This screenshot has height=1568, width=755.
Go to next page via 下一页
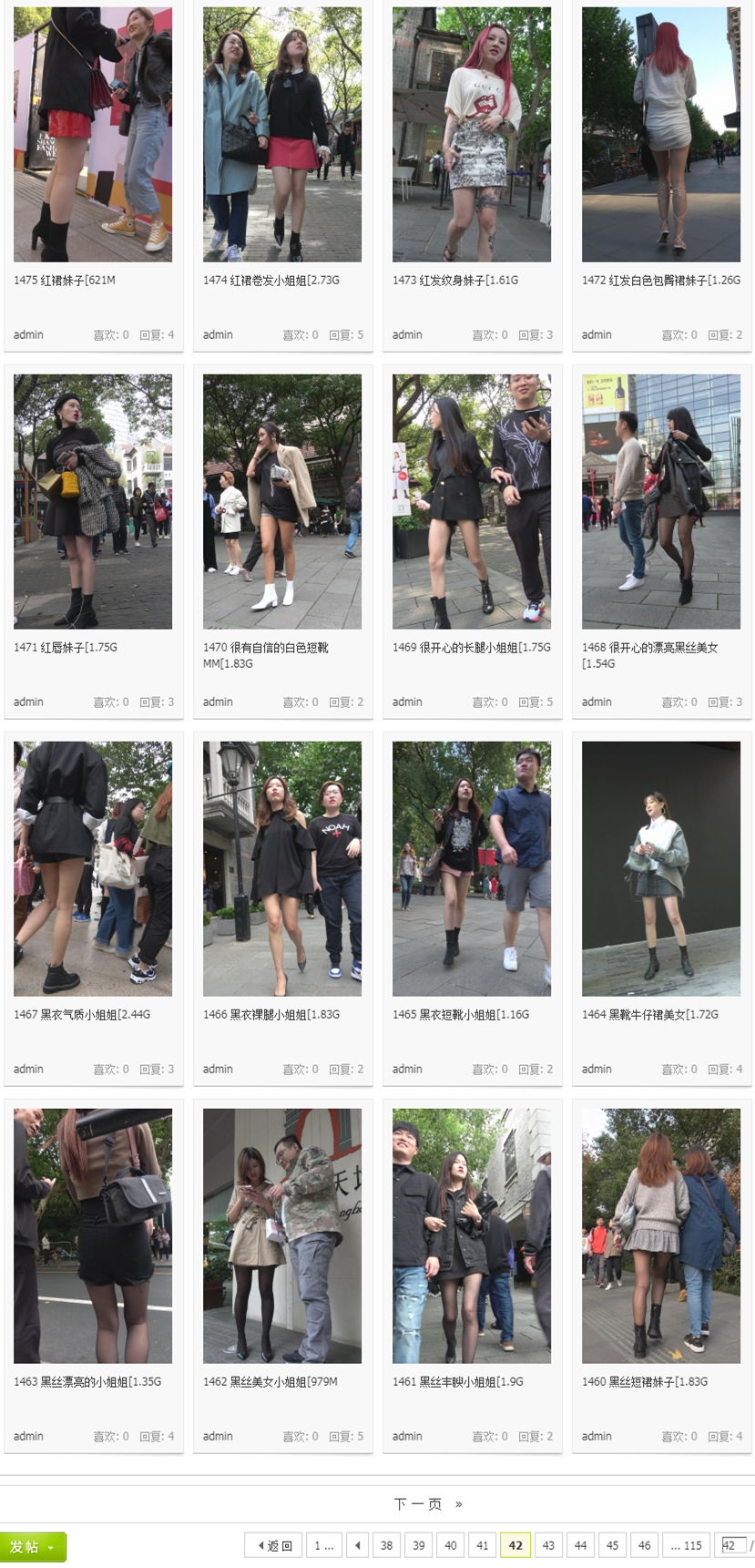pyautogui.click(x=418, y=1504)
